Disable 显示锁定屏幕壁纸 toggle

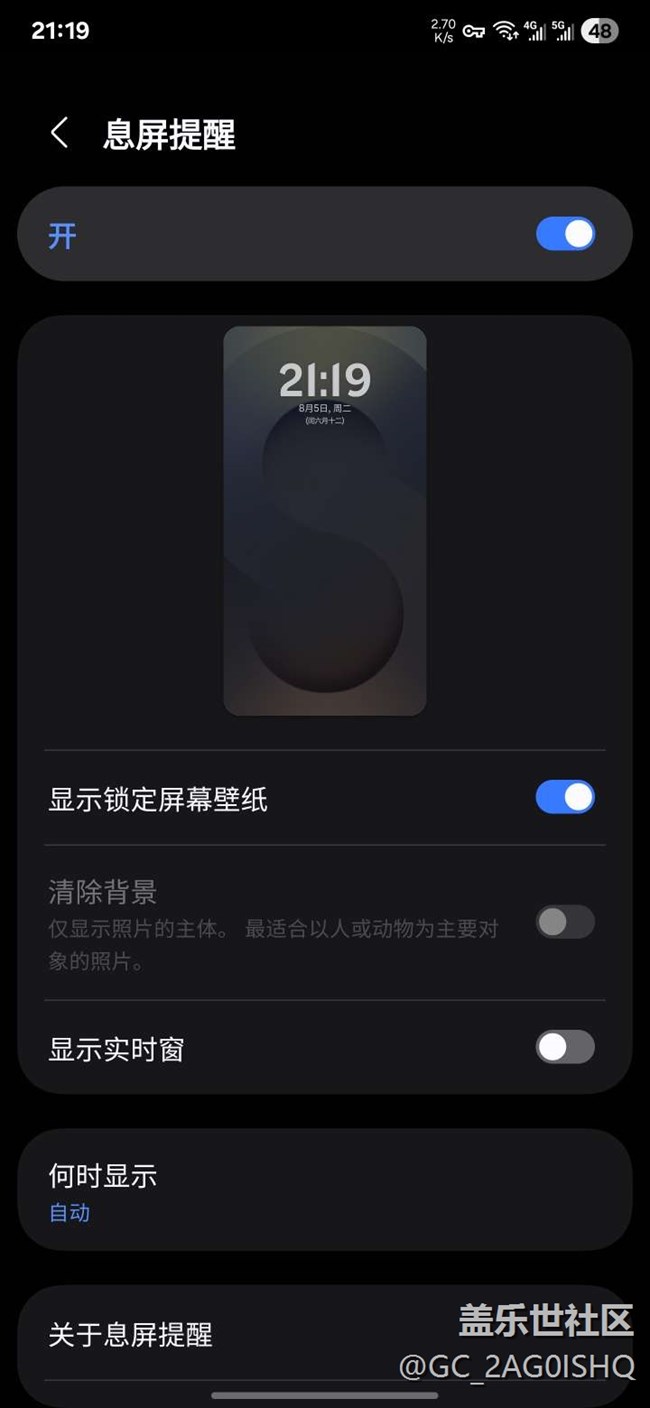565,797
